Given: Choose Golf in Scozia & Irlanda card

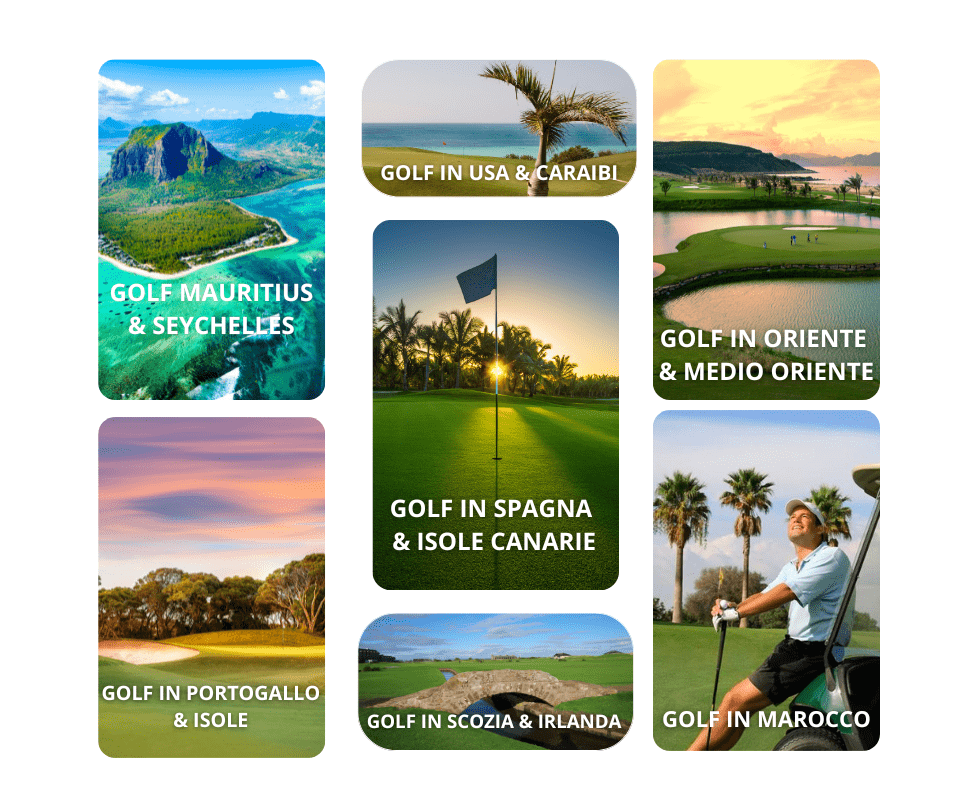Looking at the screenshot, I should coord(495,682).
